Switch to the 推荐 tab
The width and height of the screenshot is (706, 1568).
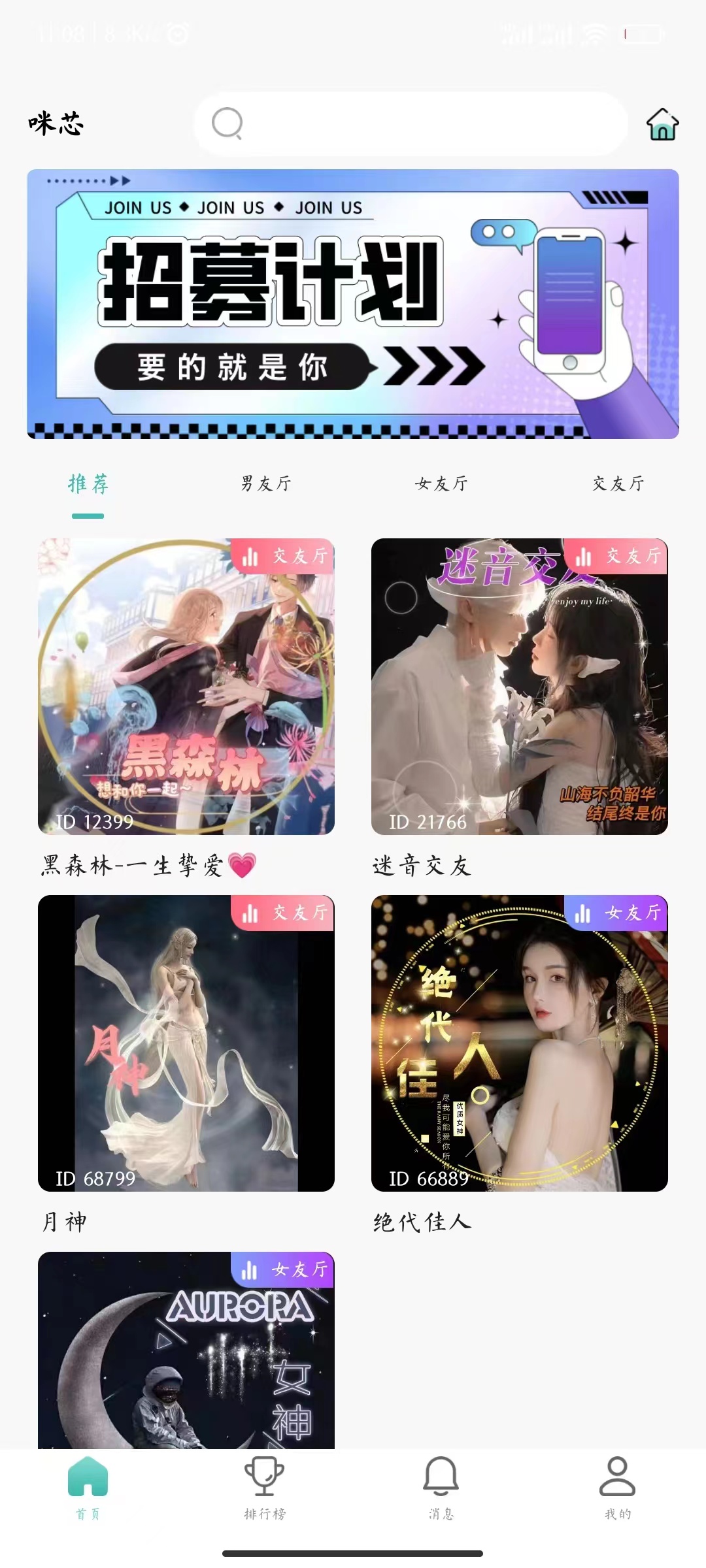[x=88, y=484]
